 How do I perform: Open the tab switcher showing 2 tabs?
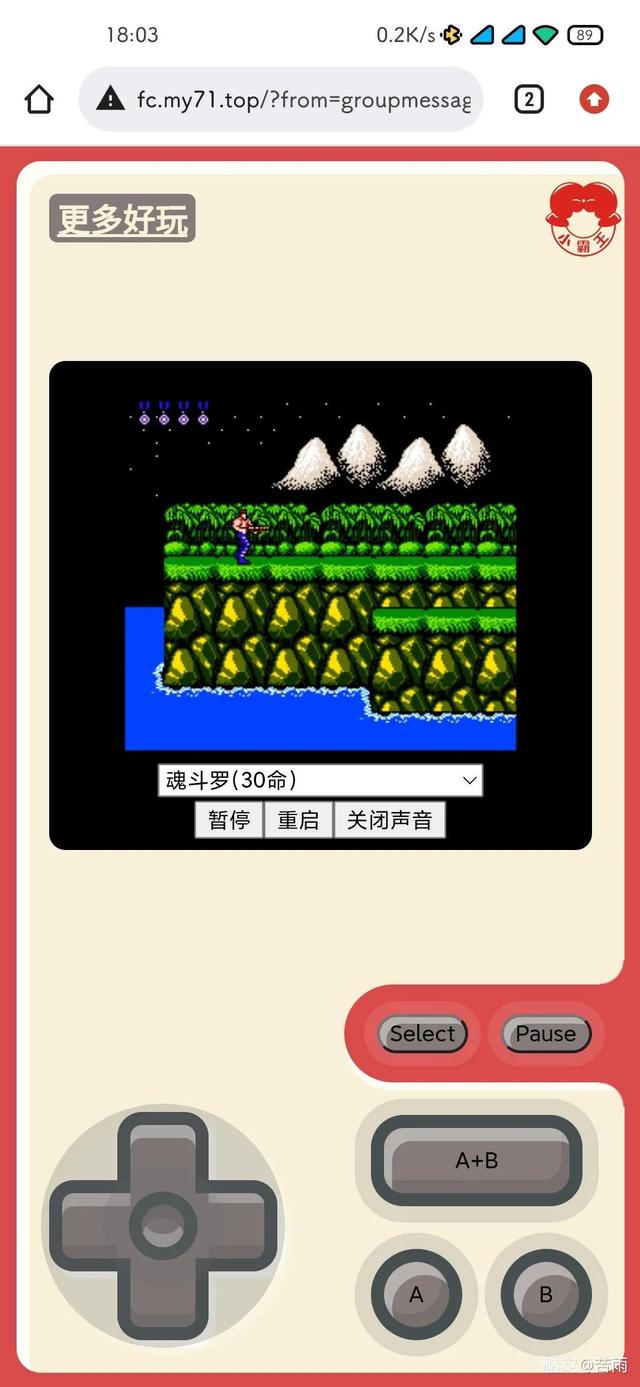[x=528, y=99]
